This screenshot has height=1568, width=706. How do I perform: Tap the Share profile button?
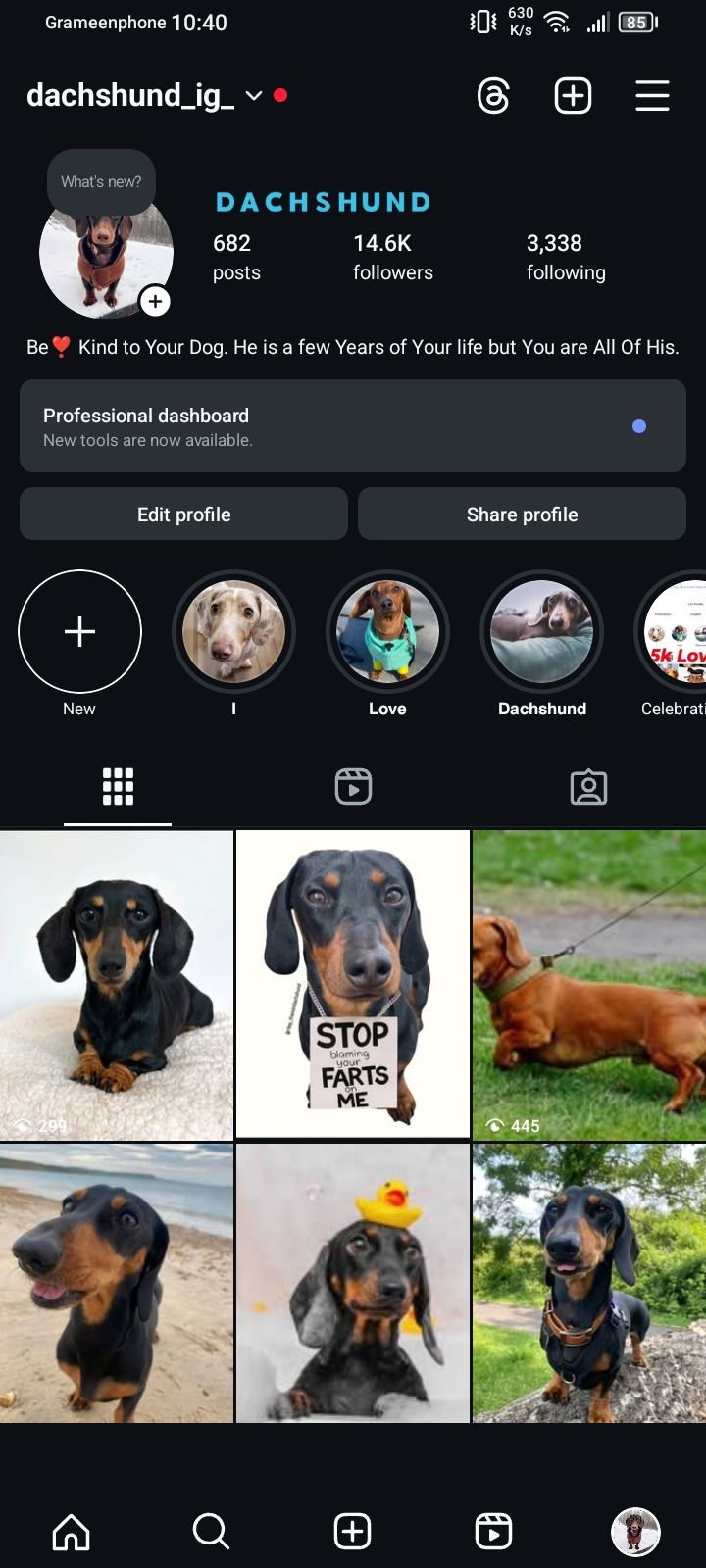522,514
